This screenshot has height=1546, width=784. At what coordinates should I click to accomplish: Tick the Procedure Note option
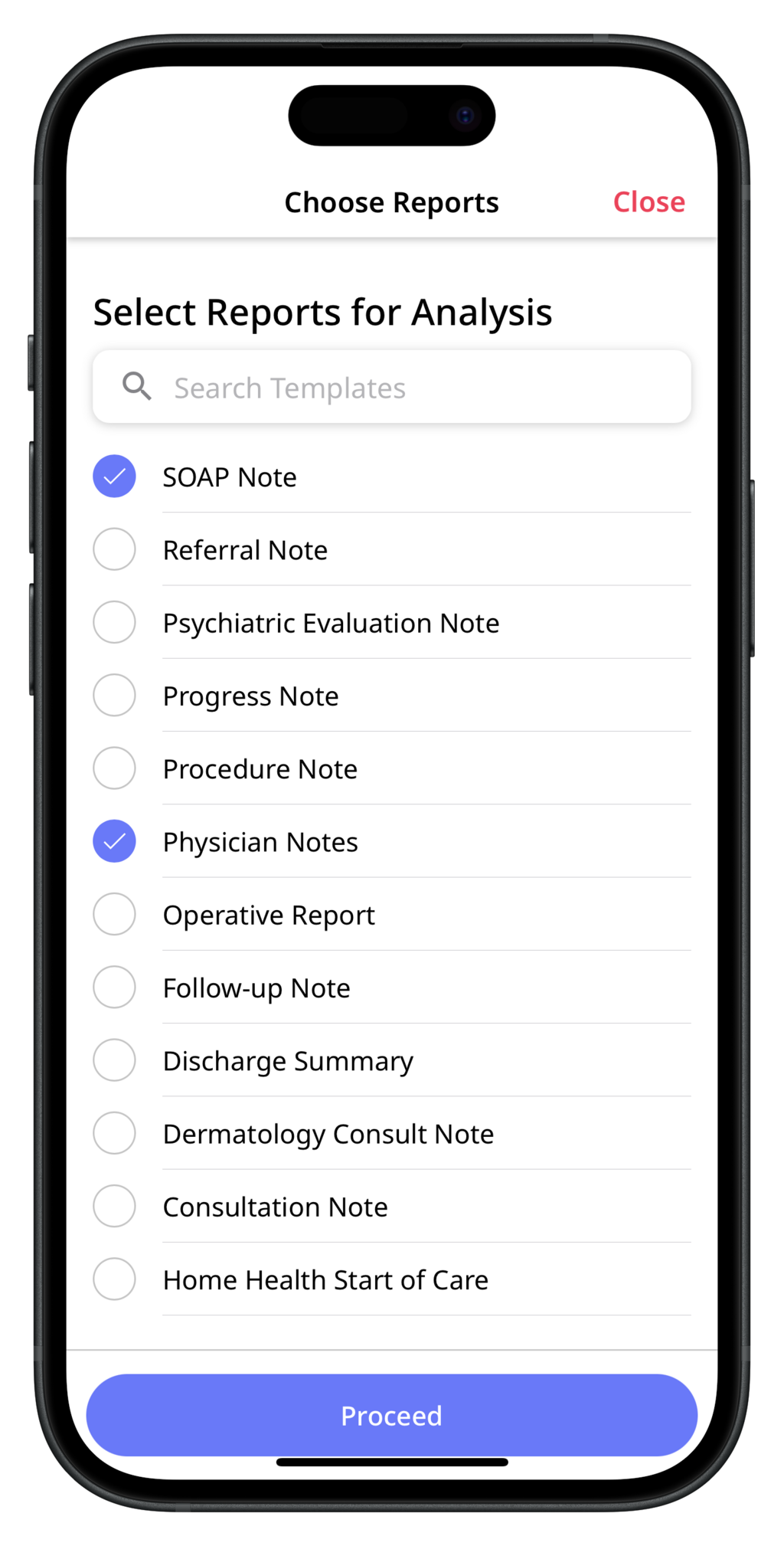pos(114,768)
